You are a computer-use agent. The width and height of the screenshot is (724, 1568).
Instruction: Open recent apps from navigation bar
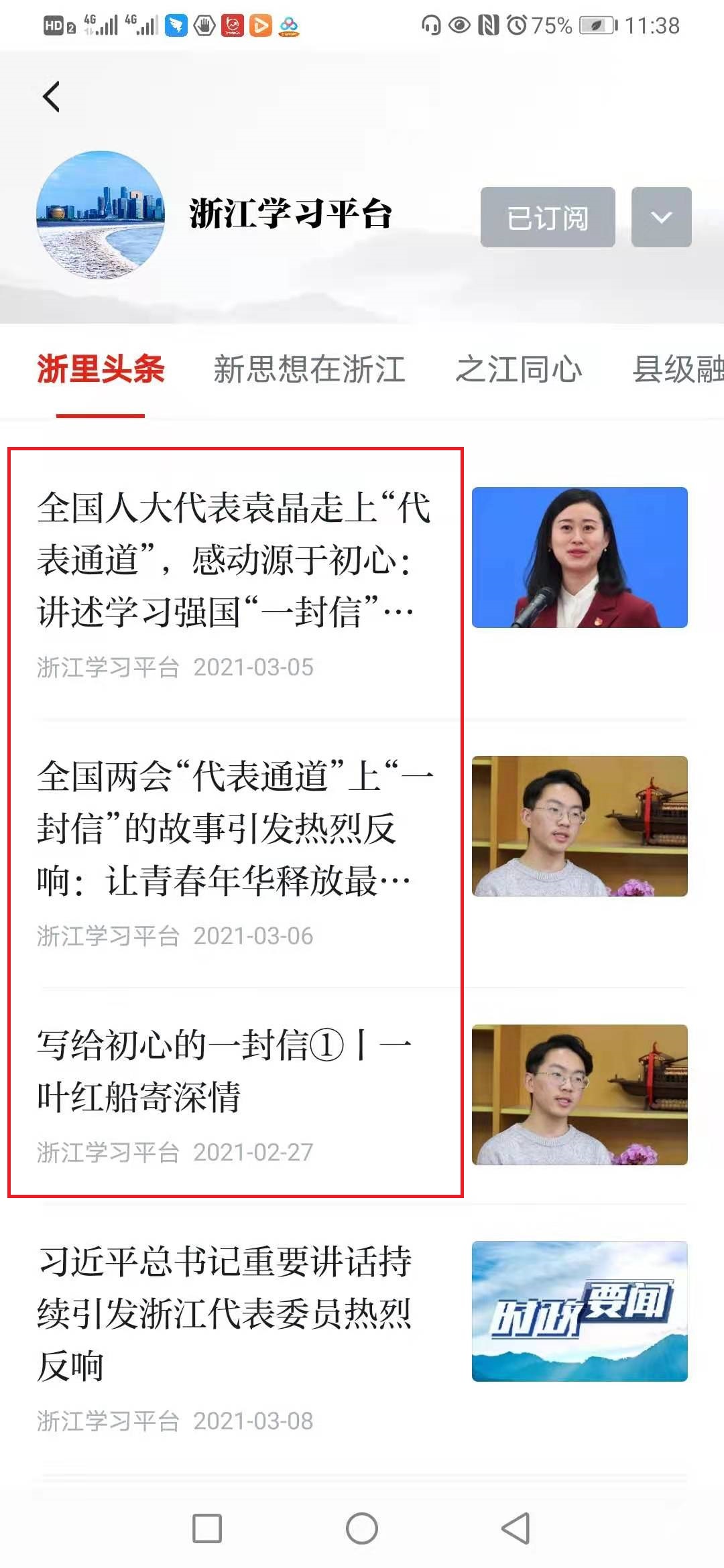pos(207,1528)
